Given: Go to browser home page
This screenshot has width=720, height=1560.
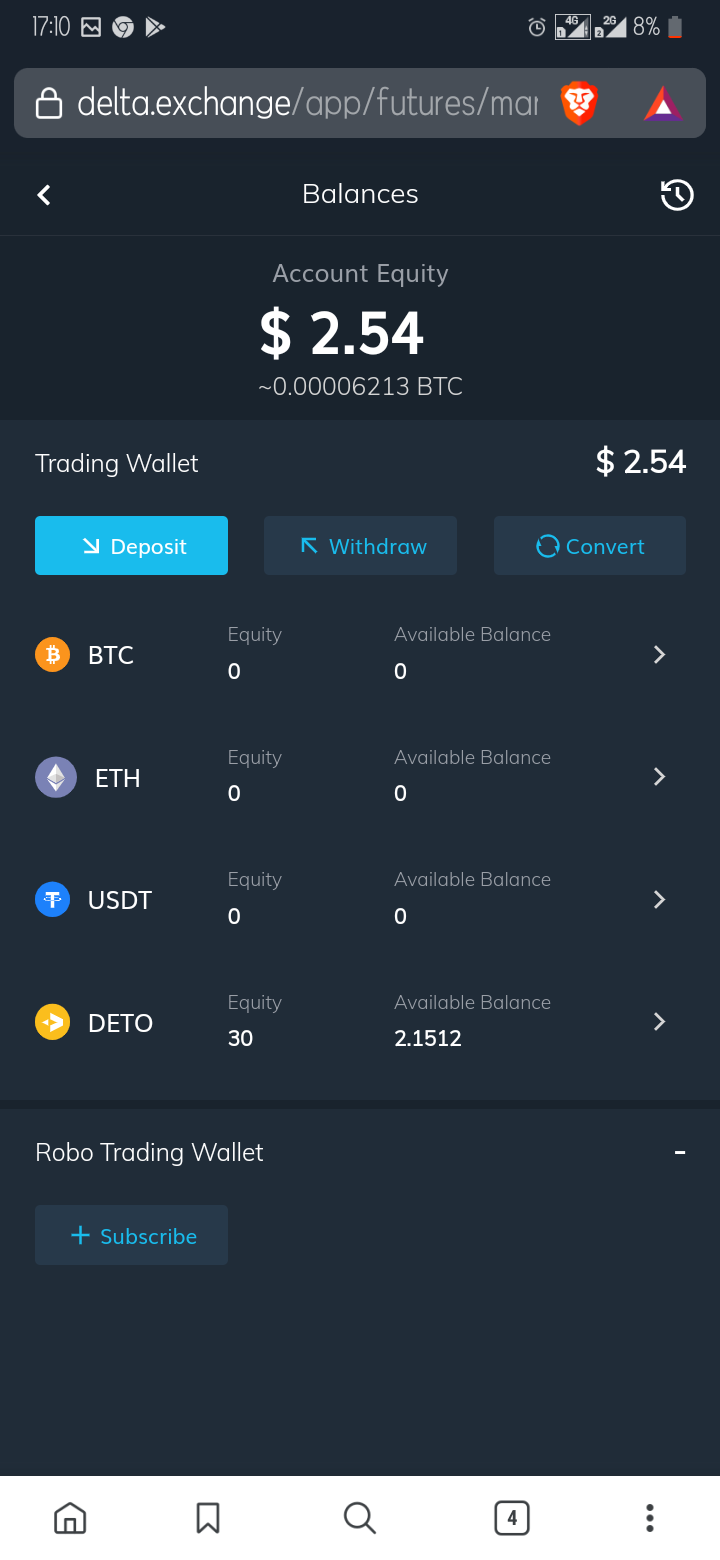Looking at the screenshot, I should [70, 1518].
